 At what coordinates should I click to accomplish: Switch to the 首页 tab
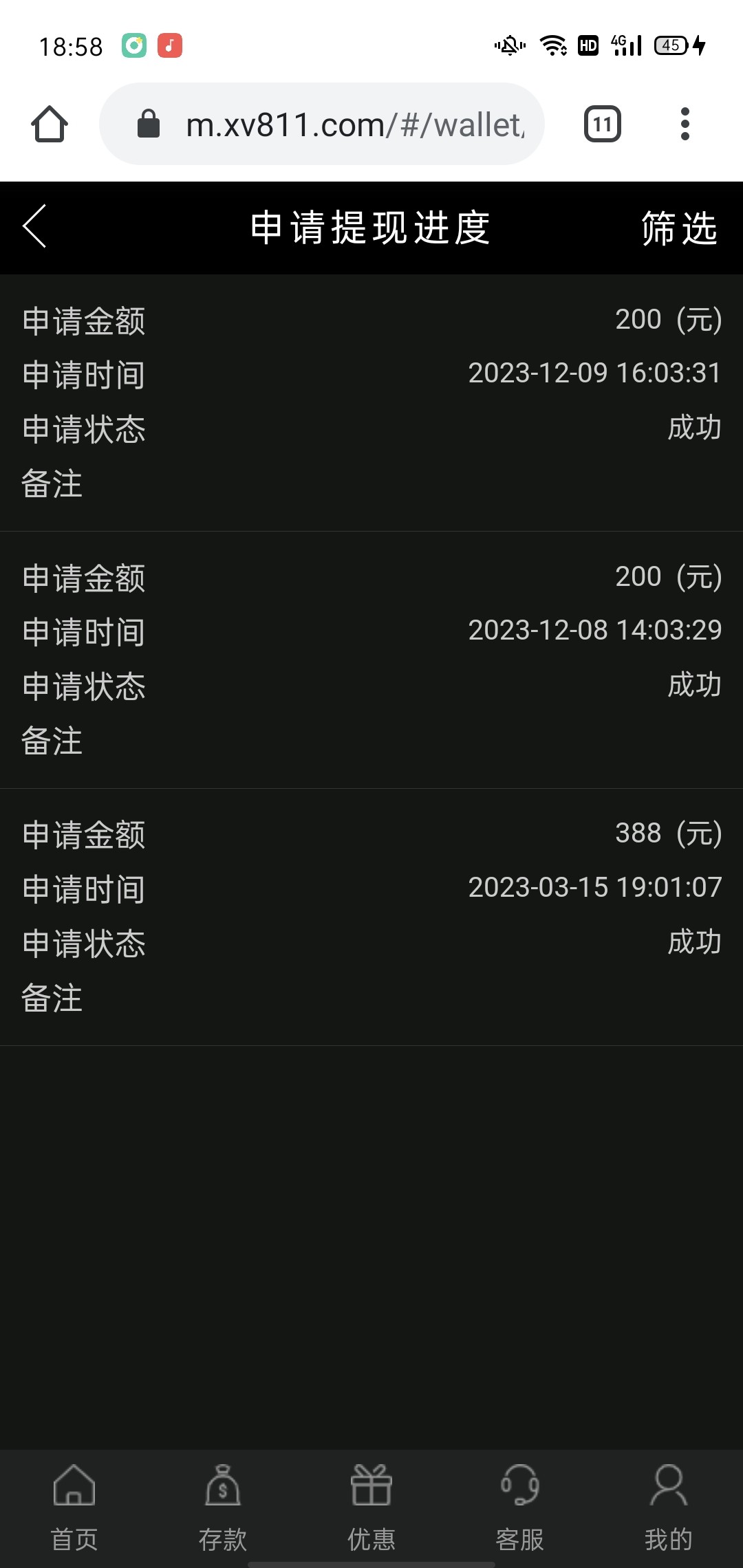click(x=74, y=1507)
